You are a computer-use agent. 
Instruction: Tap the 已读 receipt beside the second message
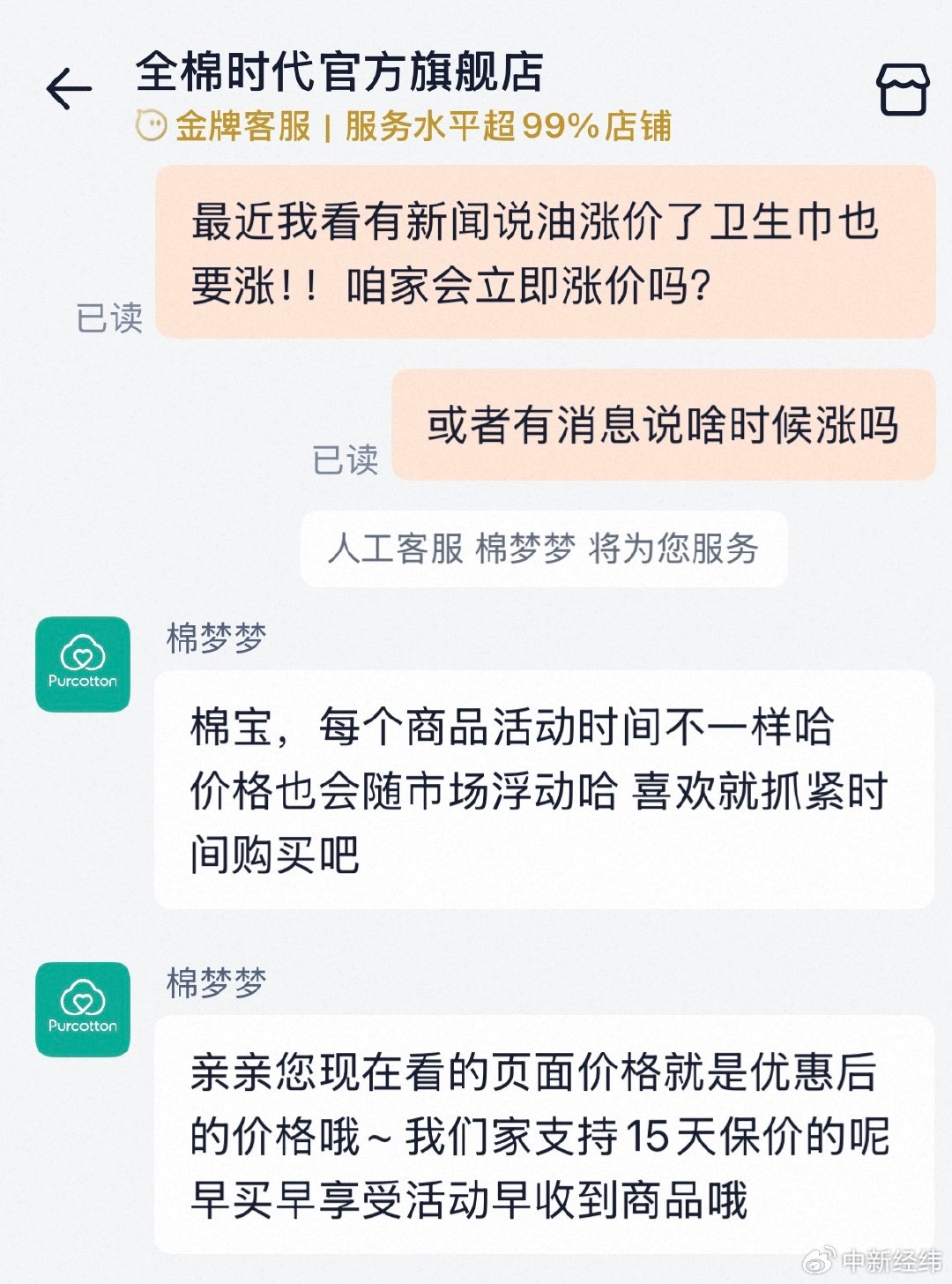[348, 457]
